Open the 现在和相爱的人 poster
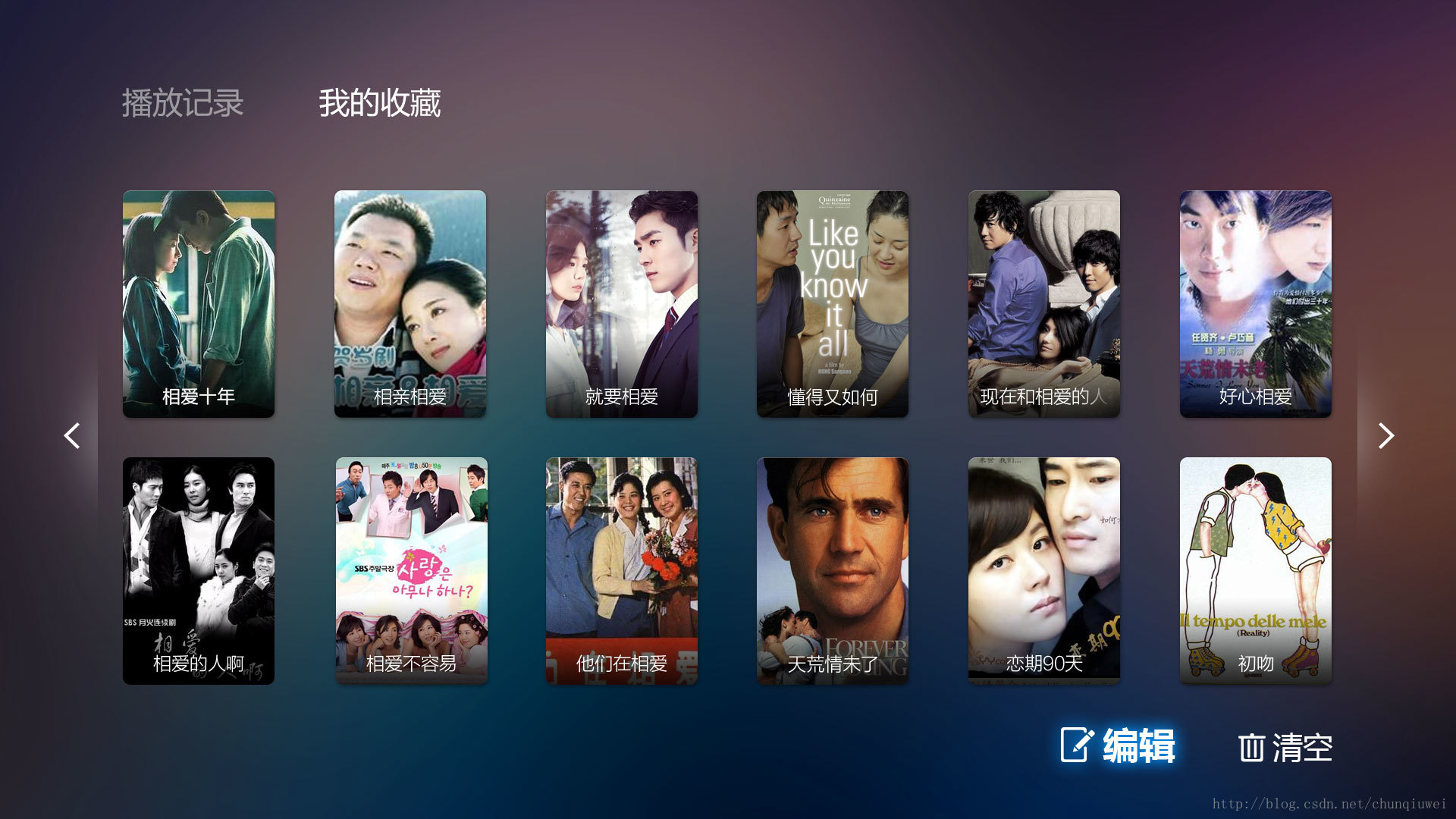The height and width of the screenshot is (819, 1456). pyautogui.click(x=1044, y=303)
